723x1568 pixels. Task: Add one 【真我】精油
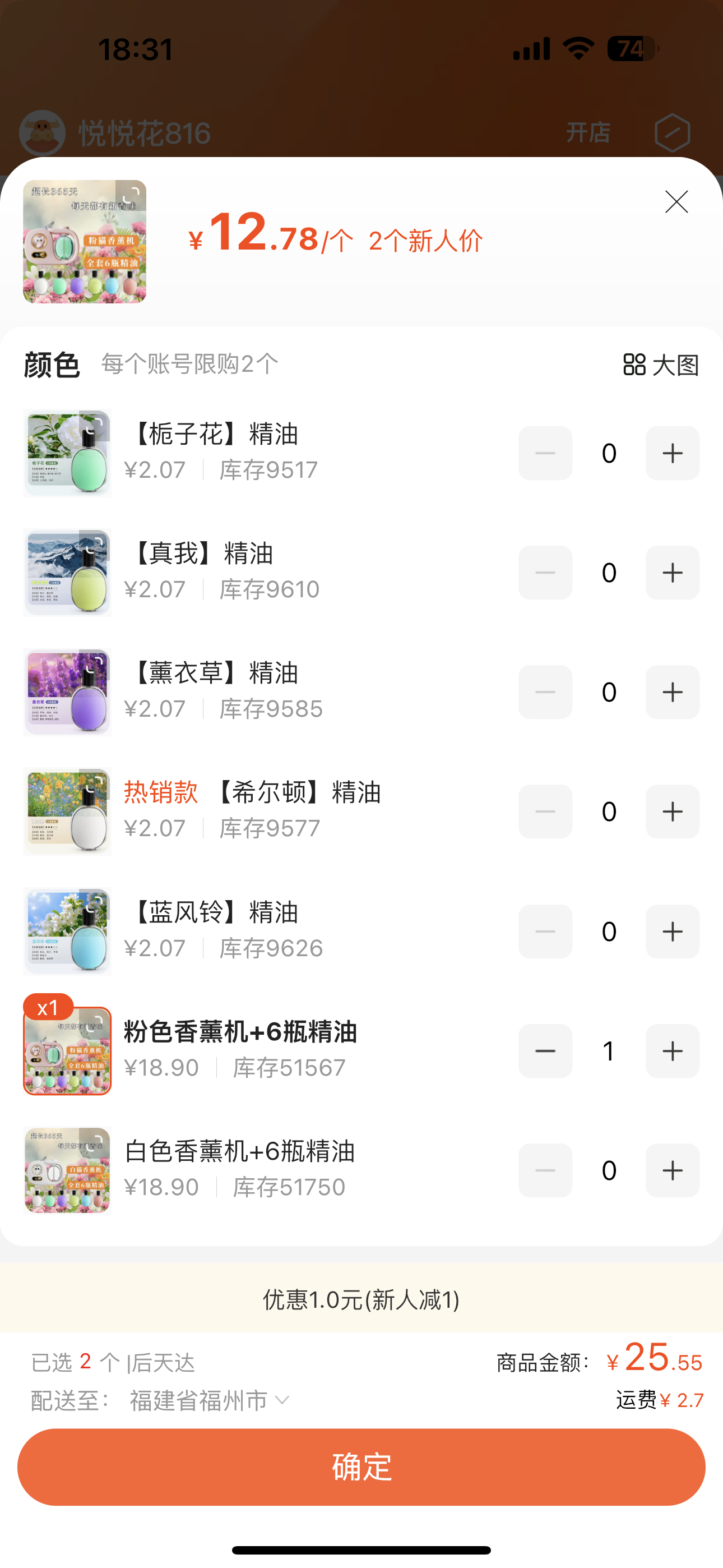pos(672,573)
